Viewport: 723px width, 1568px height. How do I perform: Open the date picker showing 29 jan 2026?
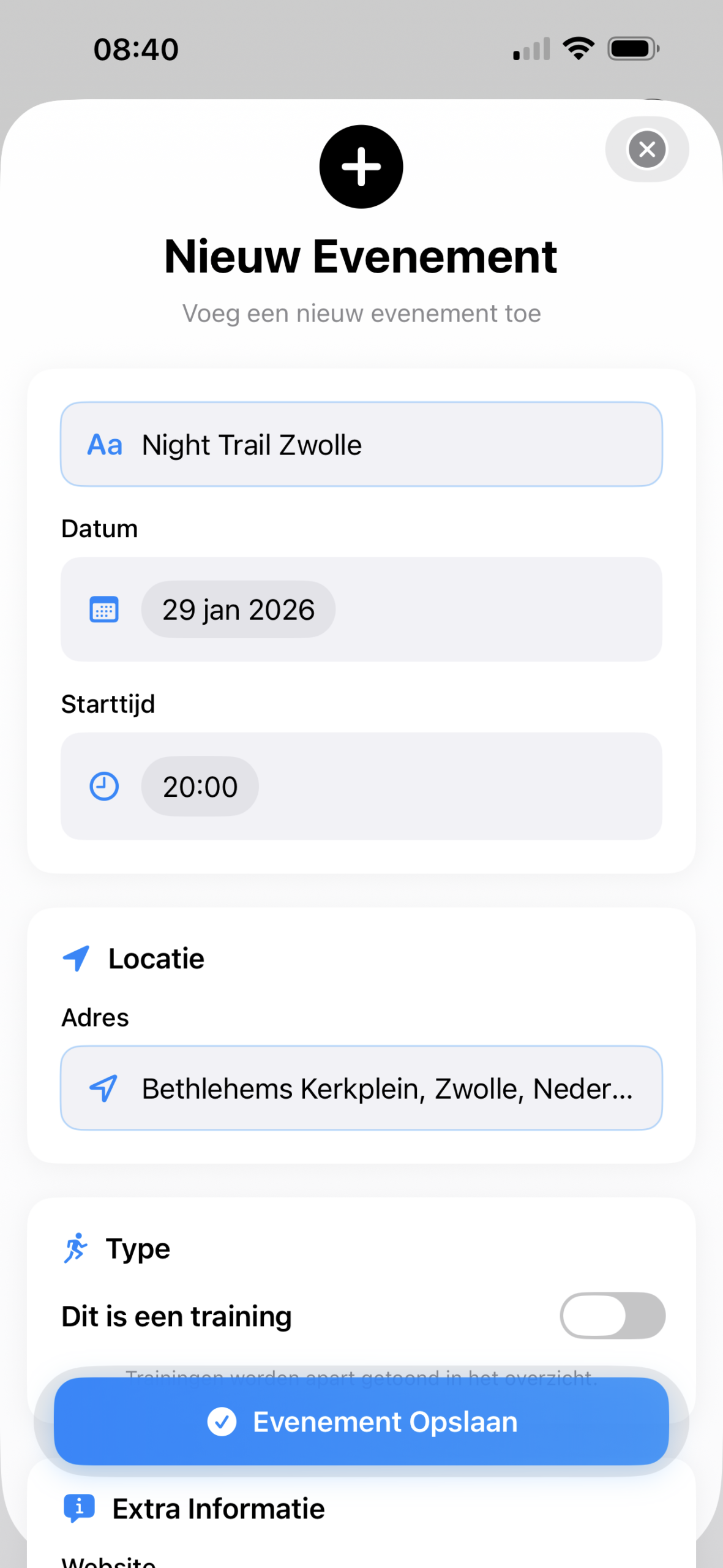238,609
